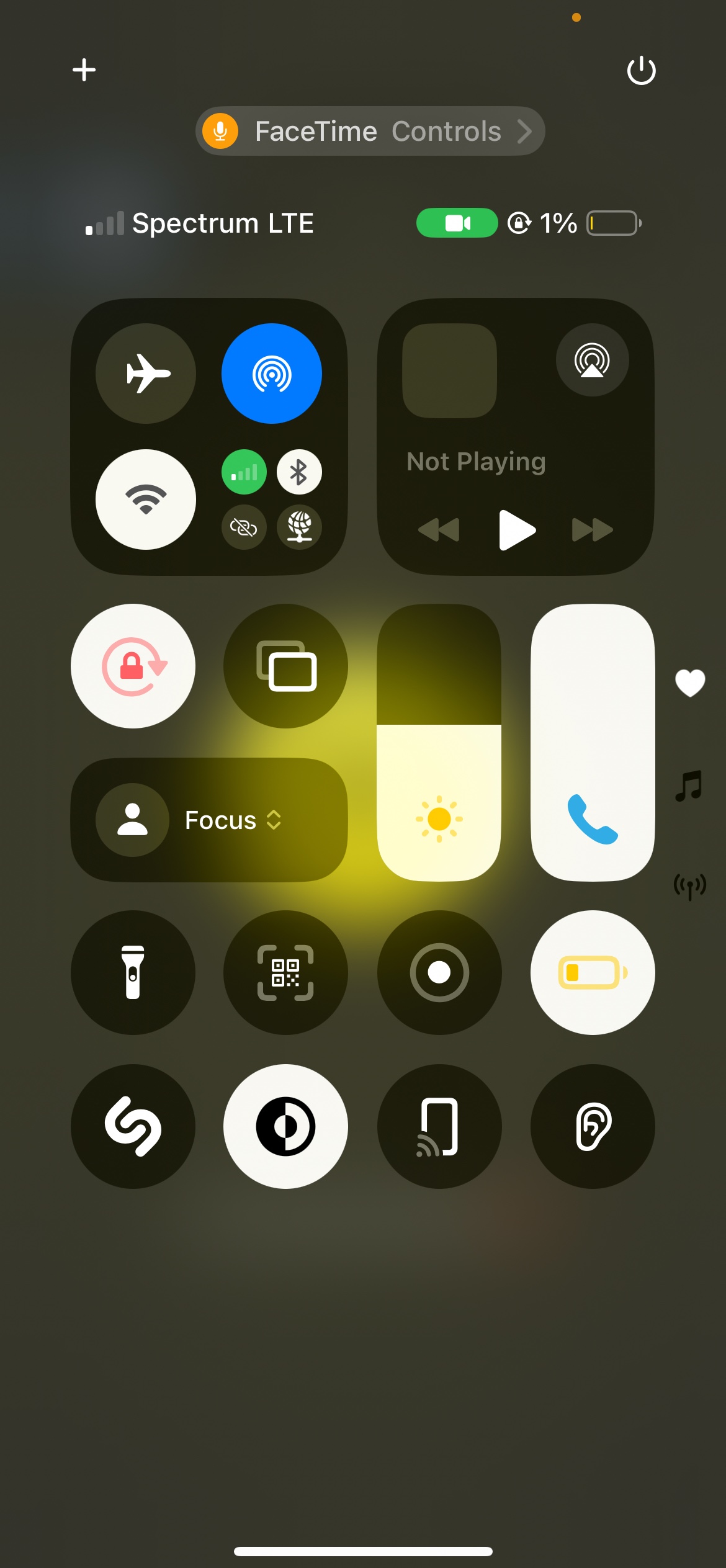Image resolution: width=726 pixels, height=1568 pixels.
Task: Start Shazam music recognition
Action: point(133,1126)
